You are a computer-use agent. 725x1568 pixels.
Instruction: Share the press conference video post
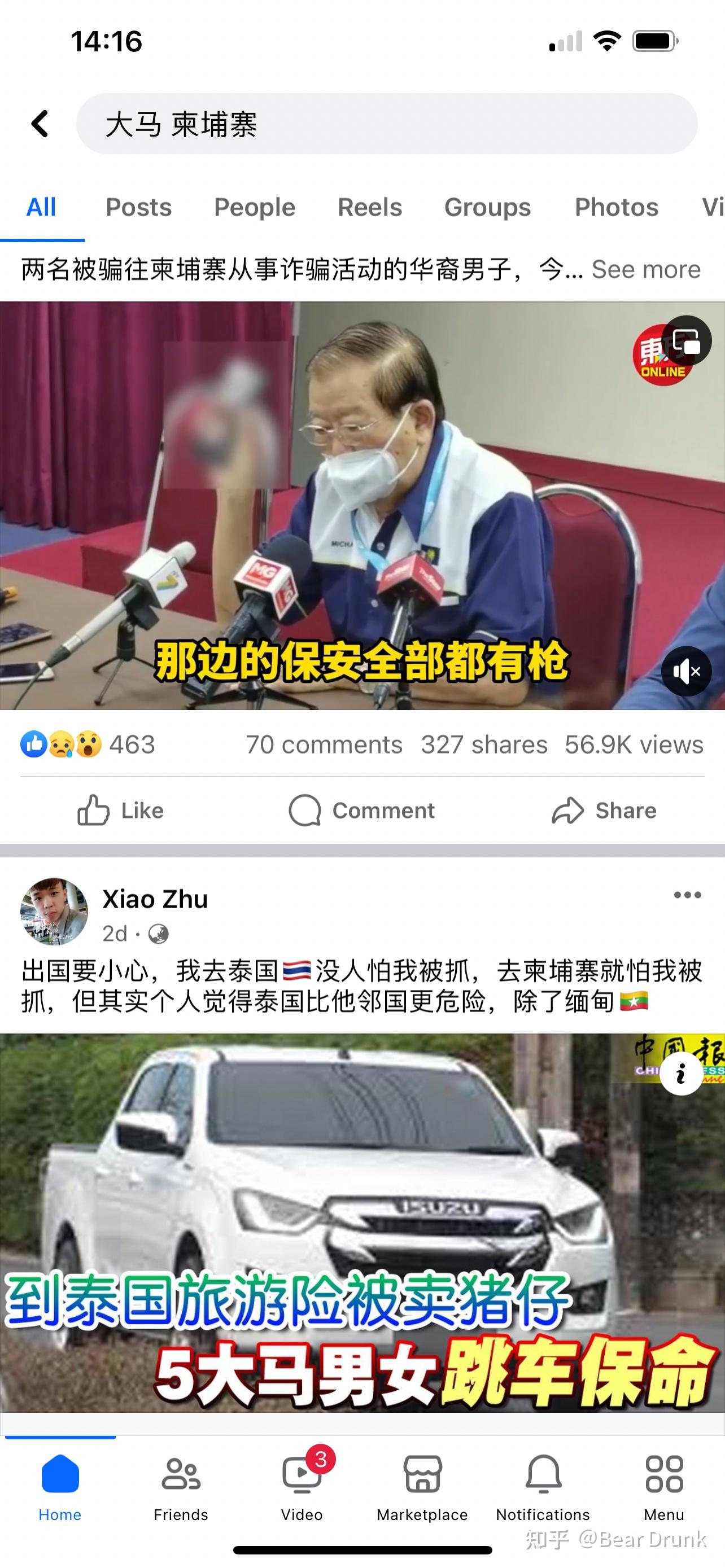click(604, 810)
